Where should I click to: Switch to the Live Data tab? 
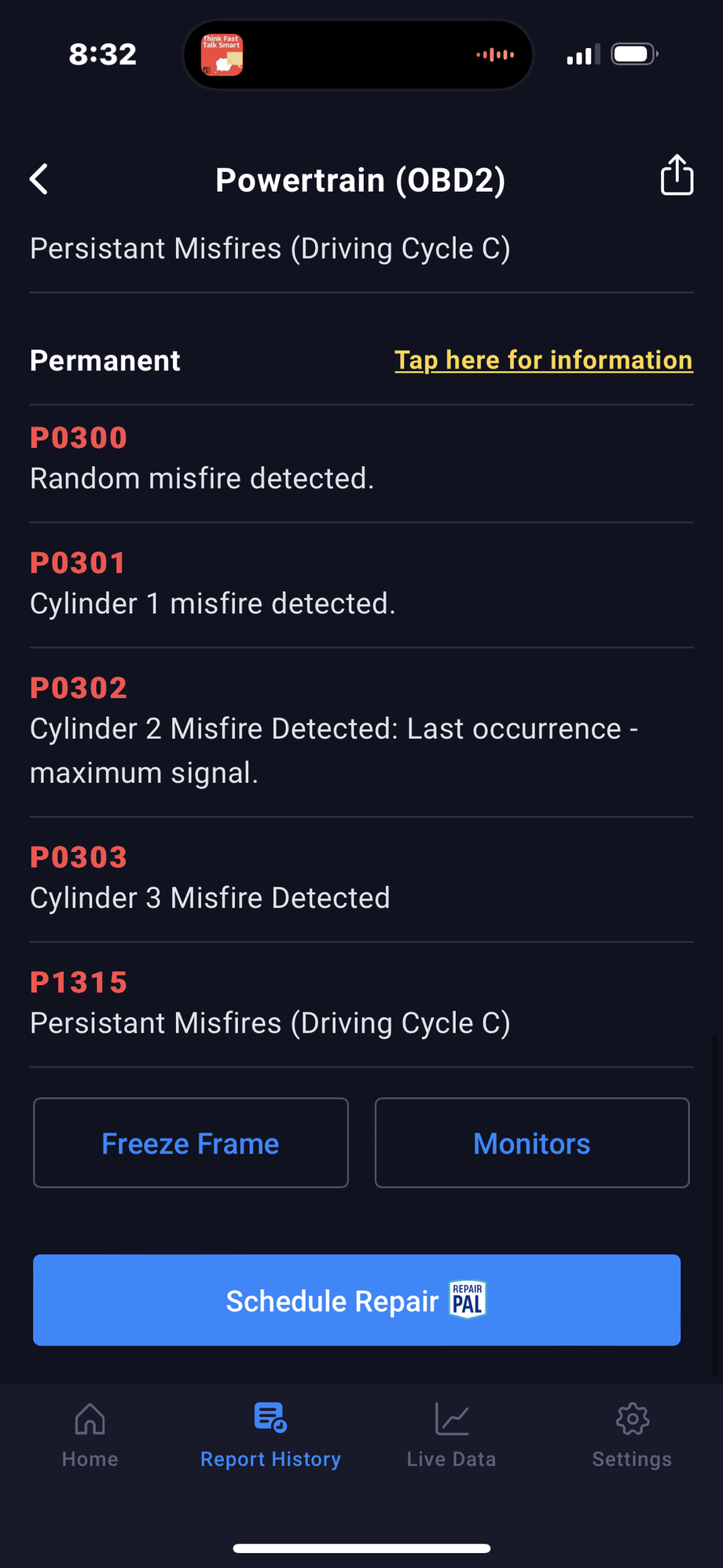(x=451, y=1435)
